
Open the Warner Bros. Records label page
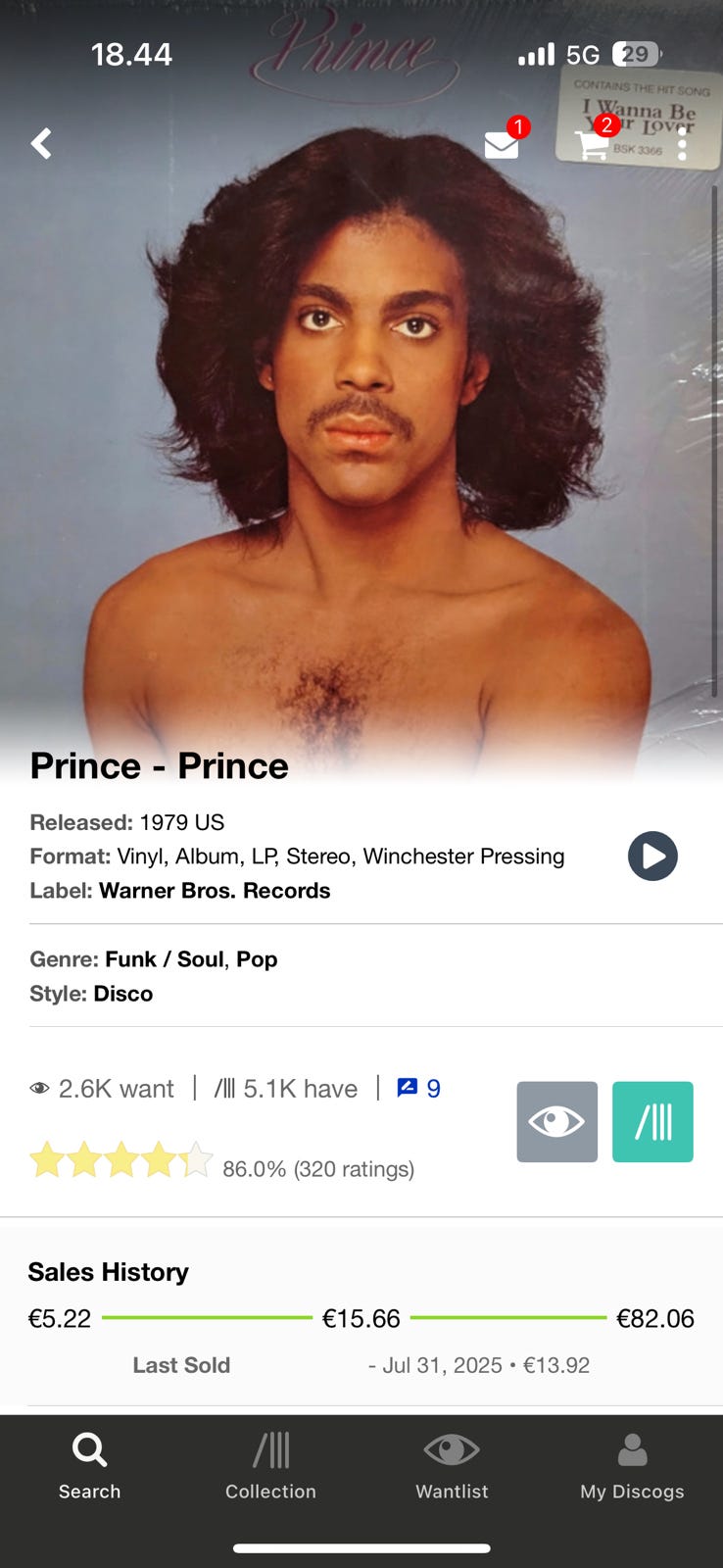(214, 891)
